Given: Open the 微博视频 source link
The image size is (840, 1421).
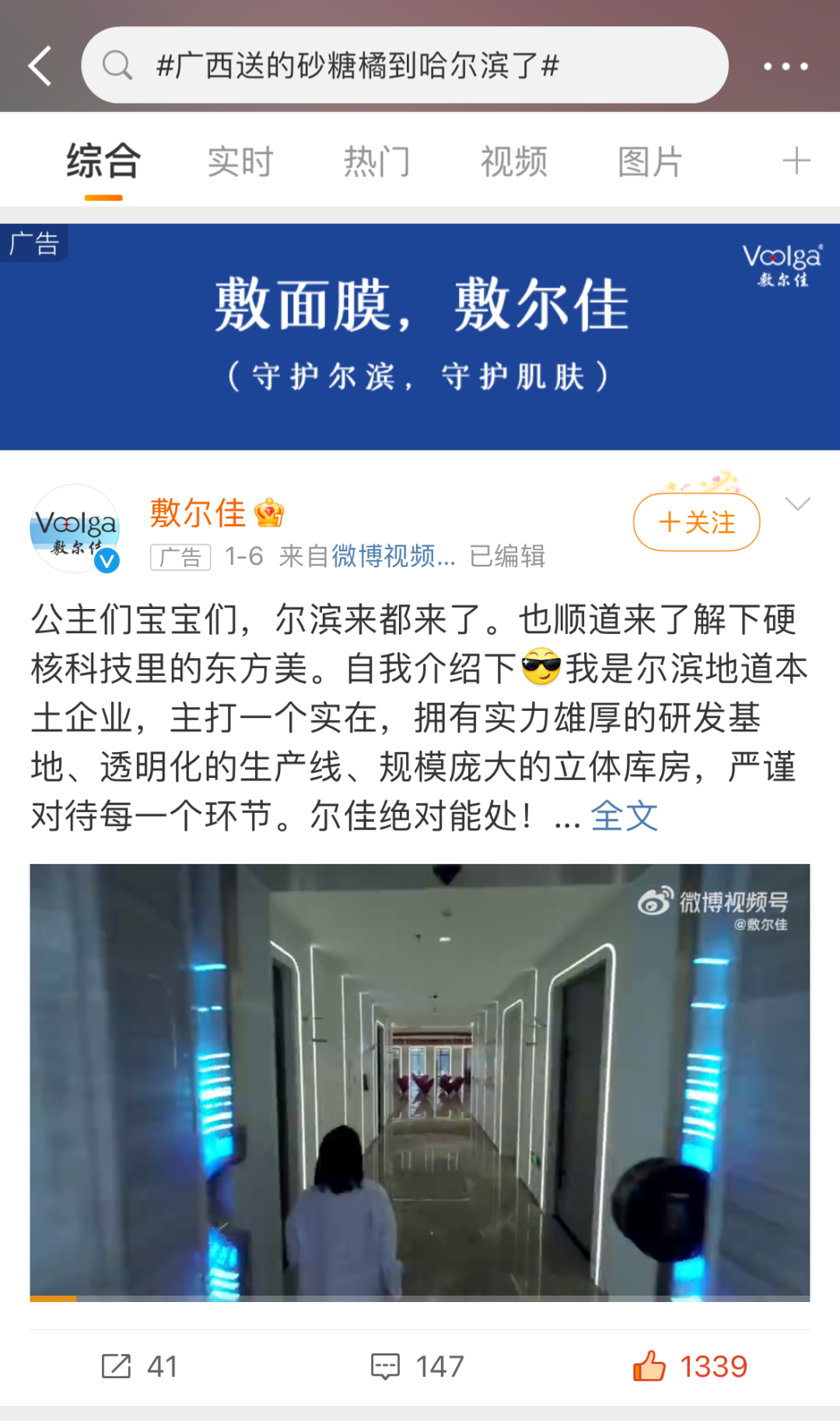Looking at the screenshot, I should [393, 556].
